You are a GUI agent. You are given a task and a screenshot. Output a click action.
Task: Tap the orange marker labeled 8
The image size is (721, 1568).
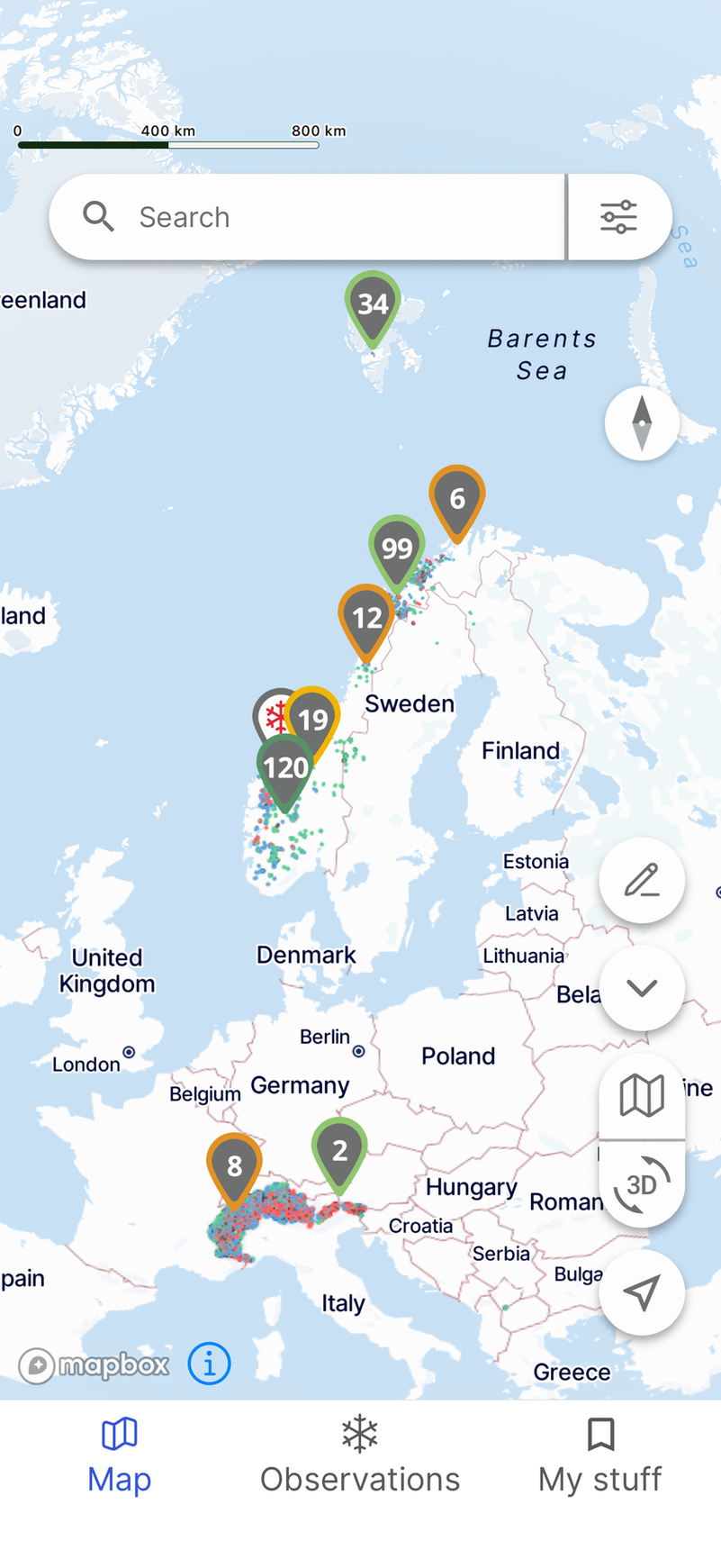pos(234,1165)
